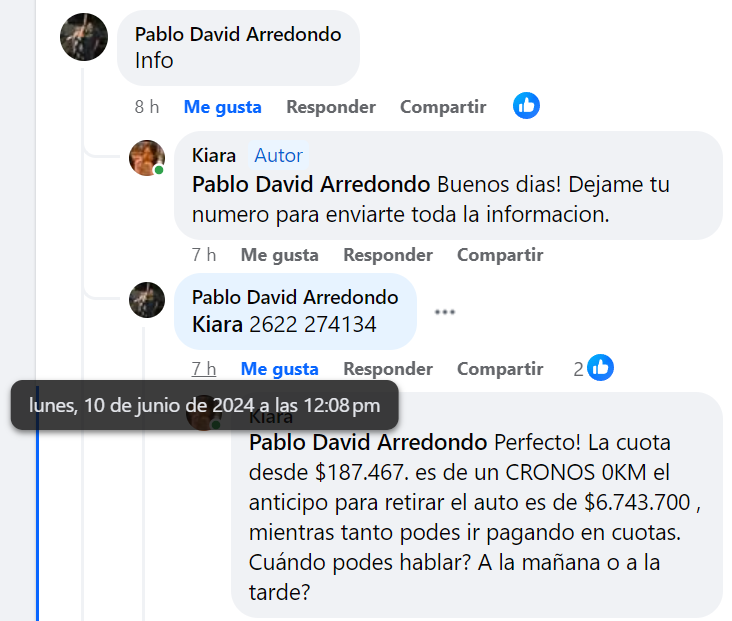
Task: View reactions on Pablo's "Info" comment
Action: coord(526,105)
